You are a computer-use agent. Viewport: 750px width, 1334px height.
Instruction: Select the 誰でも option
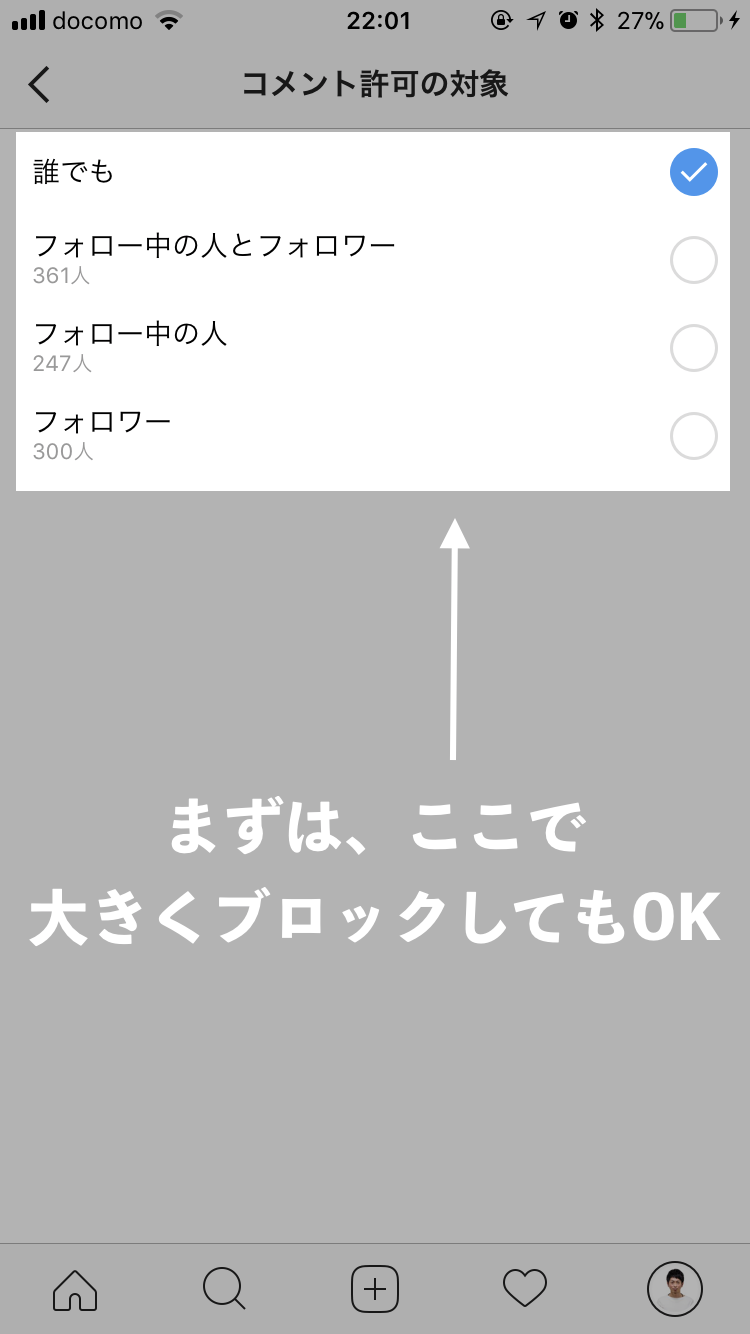pyautogui.click(x=373, y=172)
